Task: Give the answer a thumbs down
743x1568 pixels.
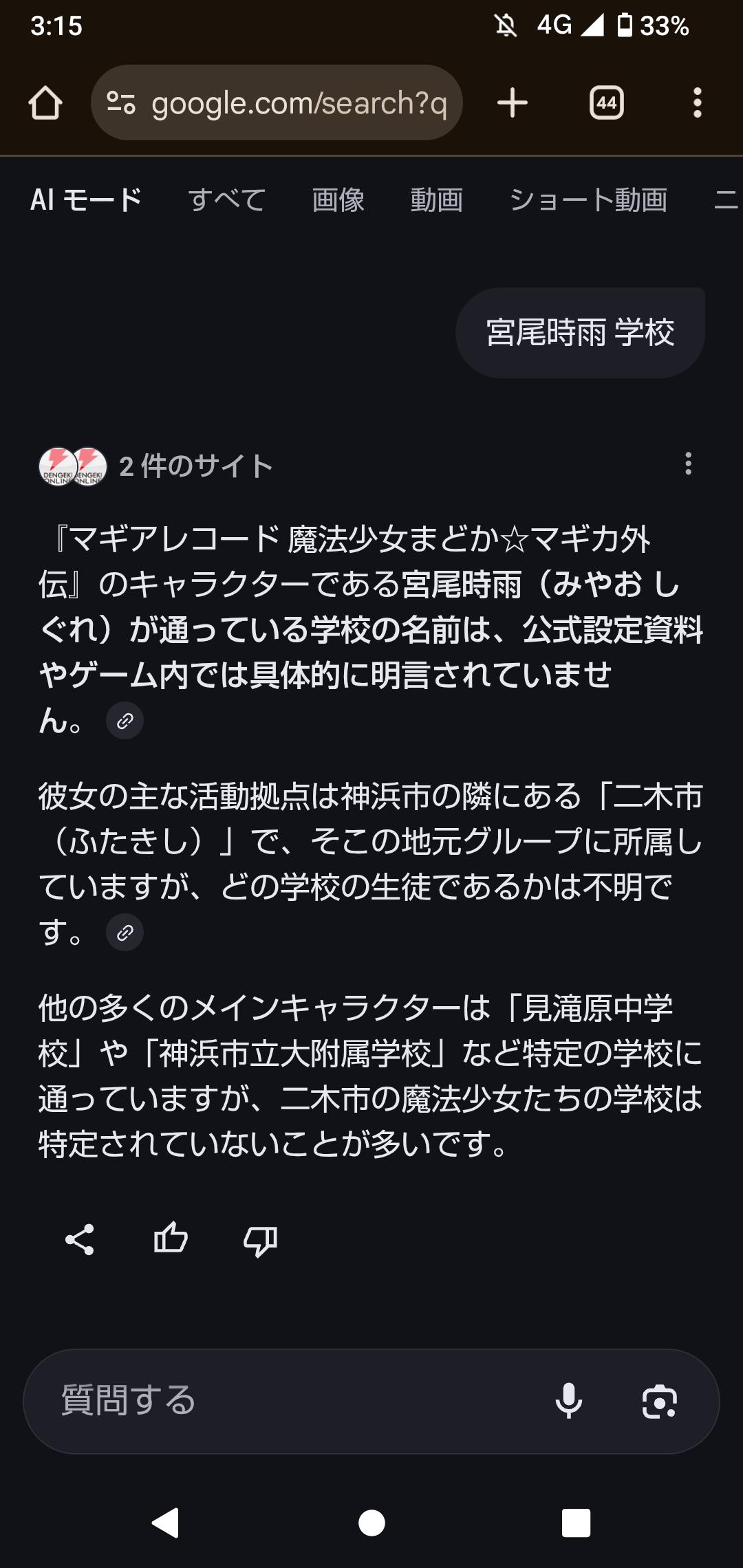Action: pyautogui.click(x=260, y=1240)
